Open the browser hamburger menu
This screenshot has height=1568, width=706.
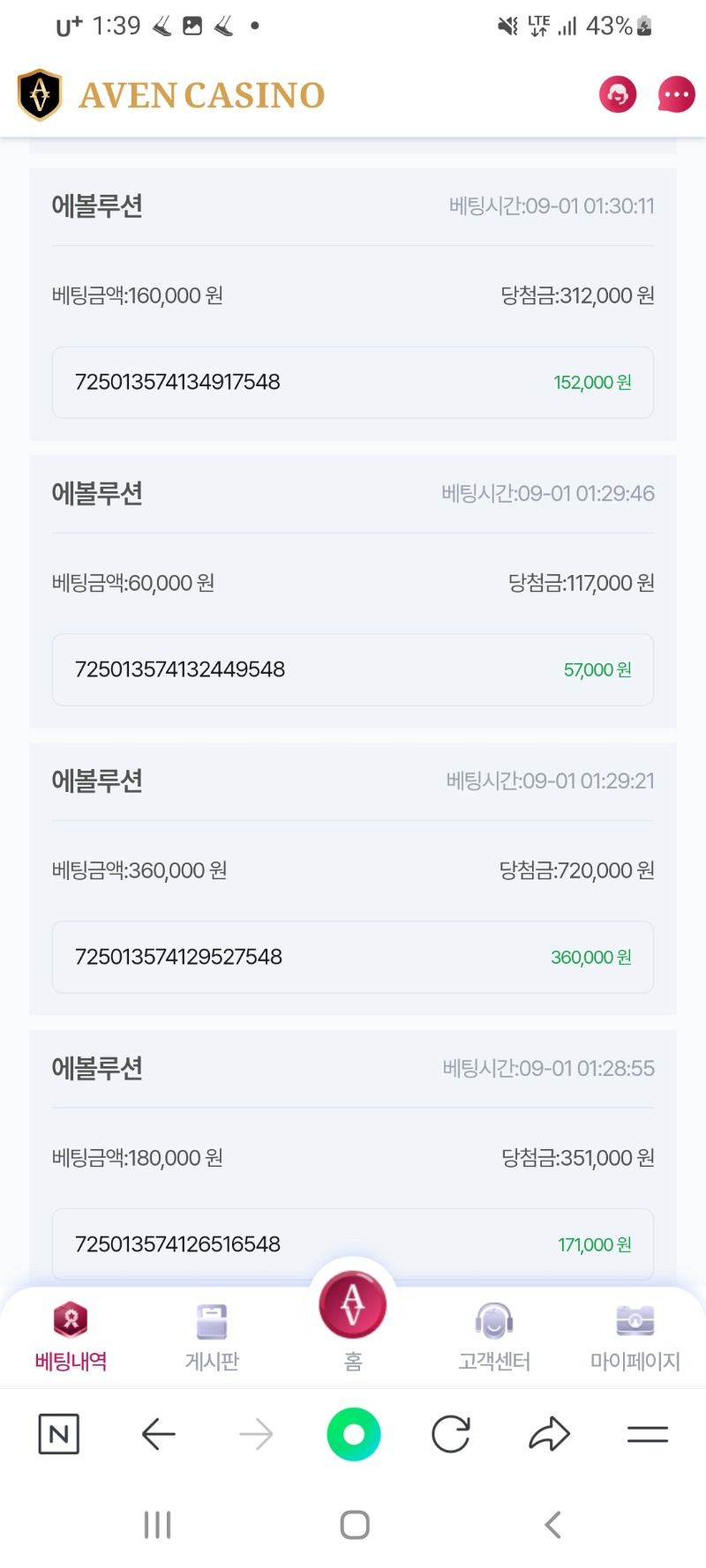pos(648,1435)
